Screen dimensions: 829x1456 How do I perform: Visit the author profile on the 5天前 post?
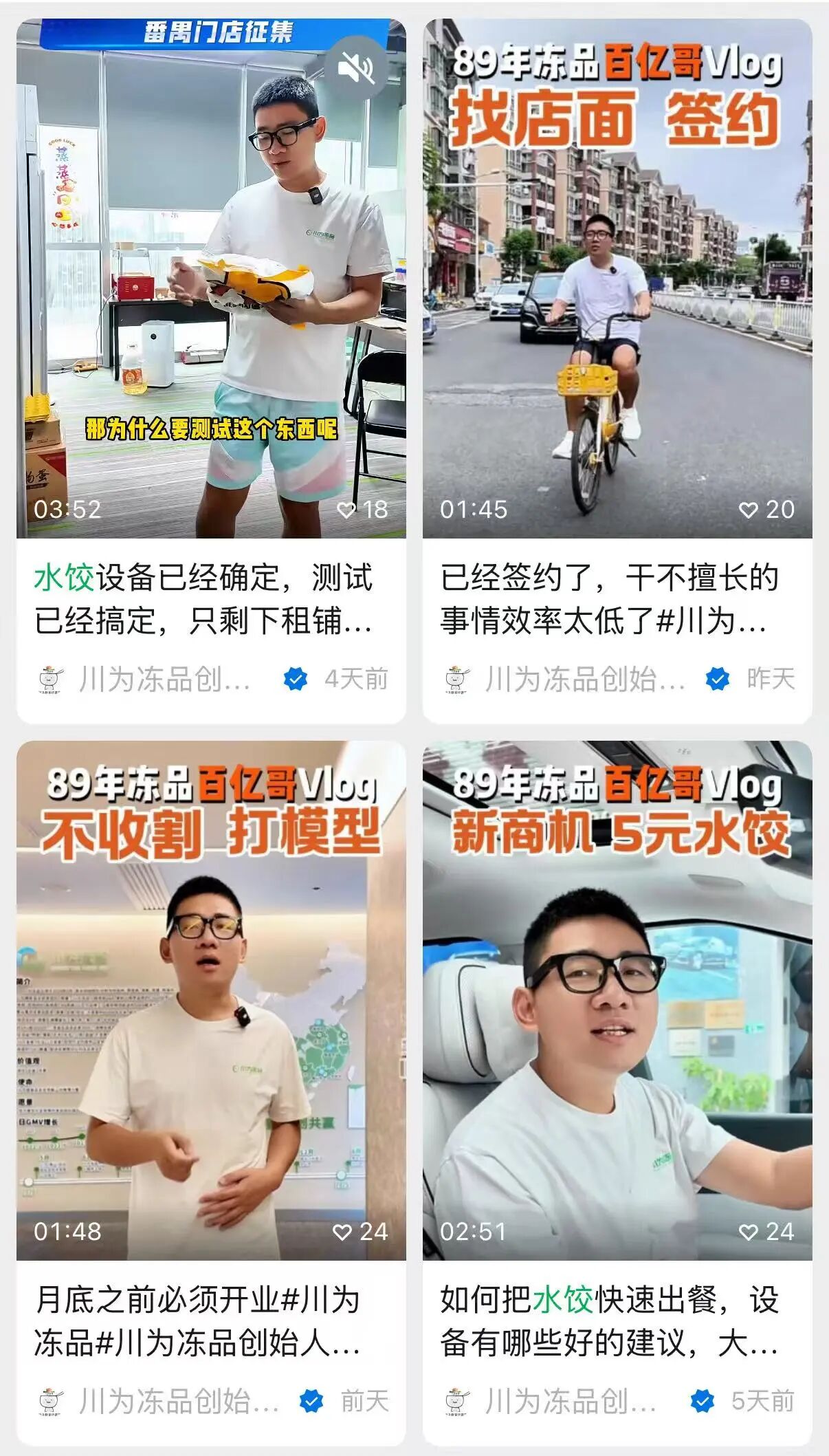(571, 1401)
